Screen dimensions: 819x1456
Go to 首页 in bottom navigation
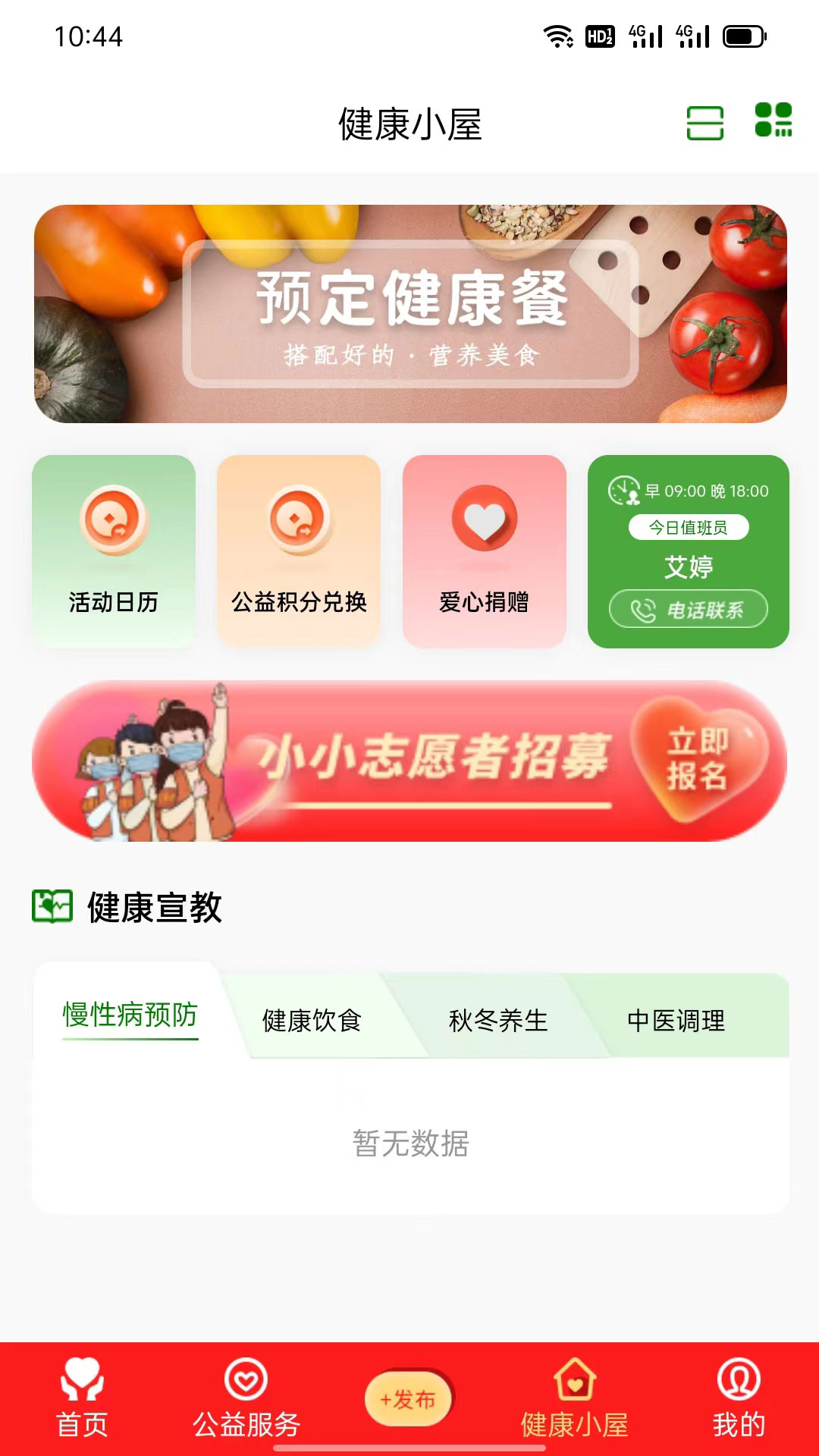coord(82,1399)
